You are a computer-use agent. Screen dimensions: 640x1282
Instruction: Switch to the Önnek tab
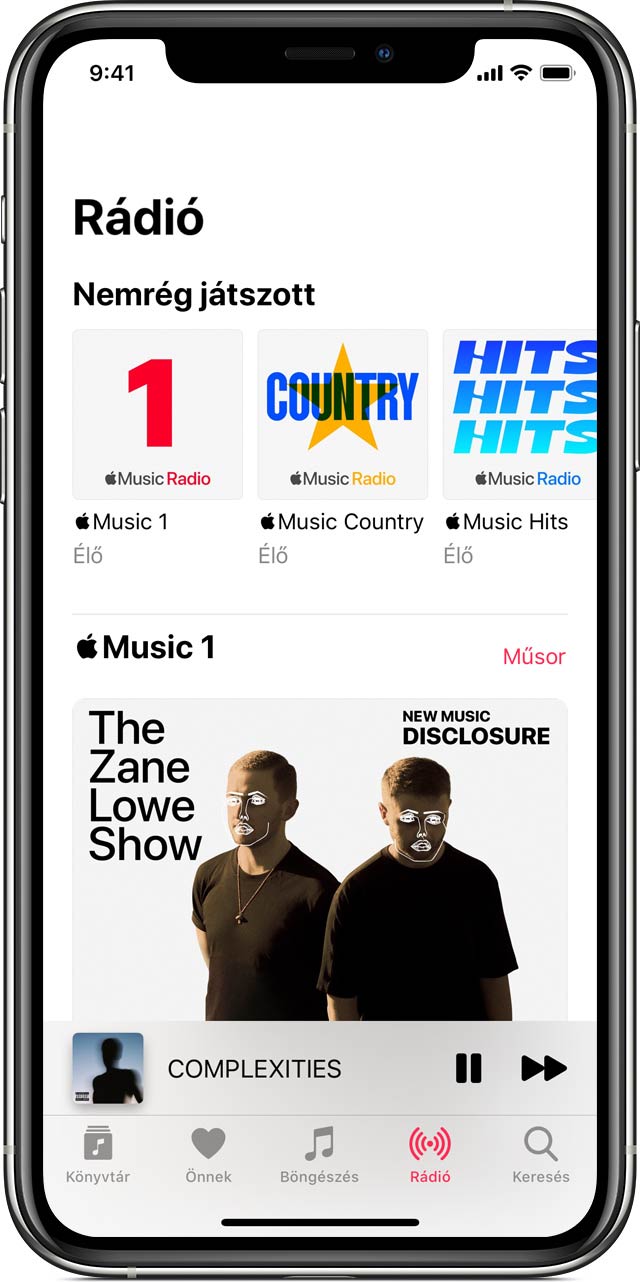pyautogui.click(x=208, y=1154)
